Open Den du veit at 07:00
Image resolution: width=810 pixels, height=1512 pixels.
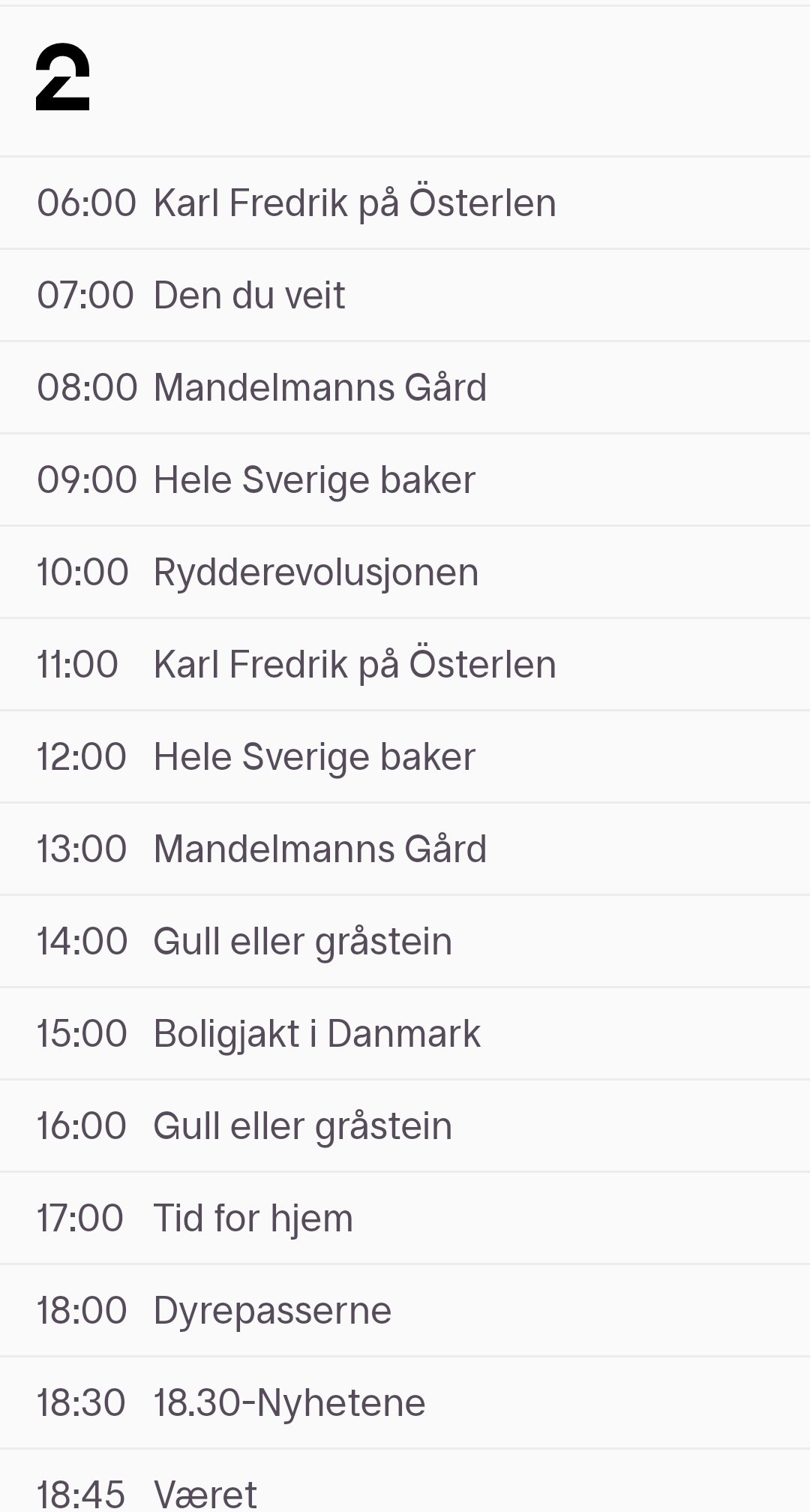point(405,296)
